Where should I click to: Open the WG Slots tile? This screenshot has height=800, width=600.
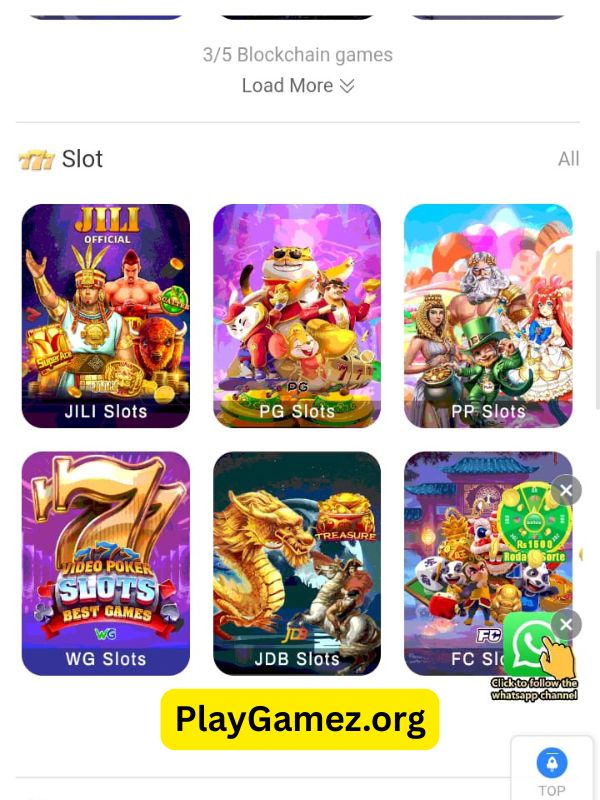(106, 563)
